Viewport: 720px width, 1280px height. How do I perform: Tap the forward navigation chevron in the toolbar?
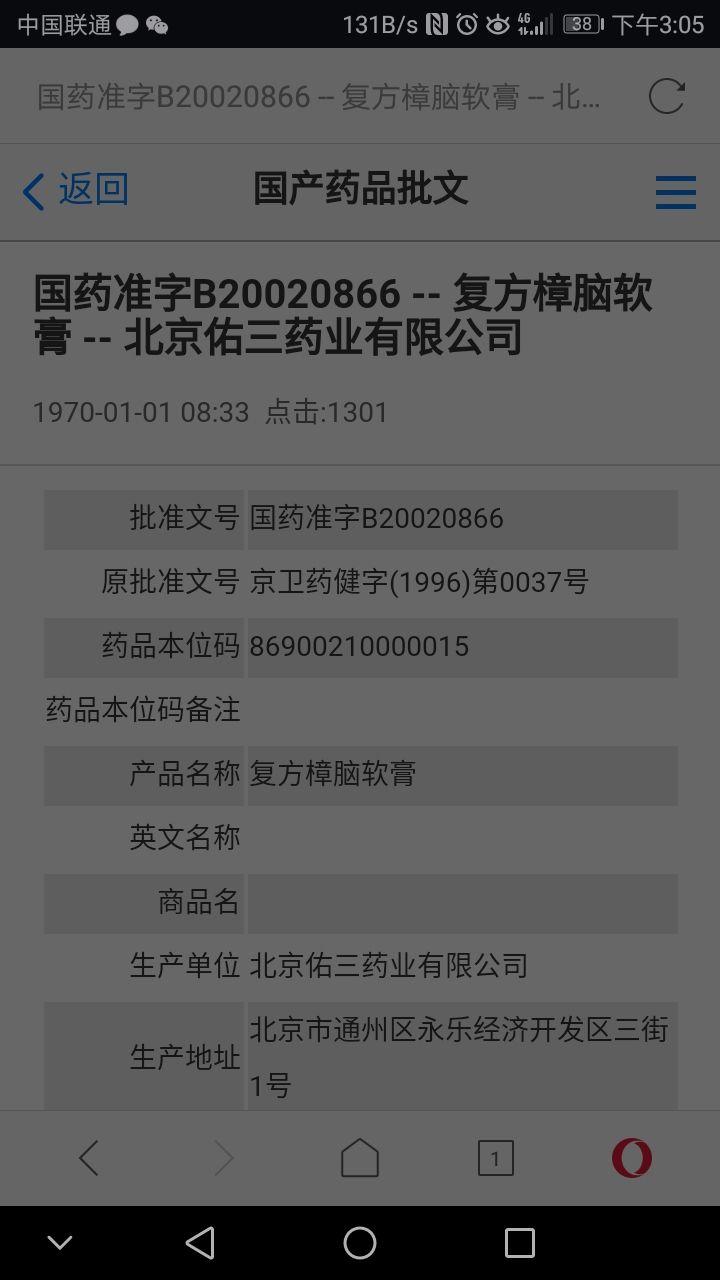[x=224, y=1157]
